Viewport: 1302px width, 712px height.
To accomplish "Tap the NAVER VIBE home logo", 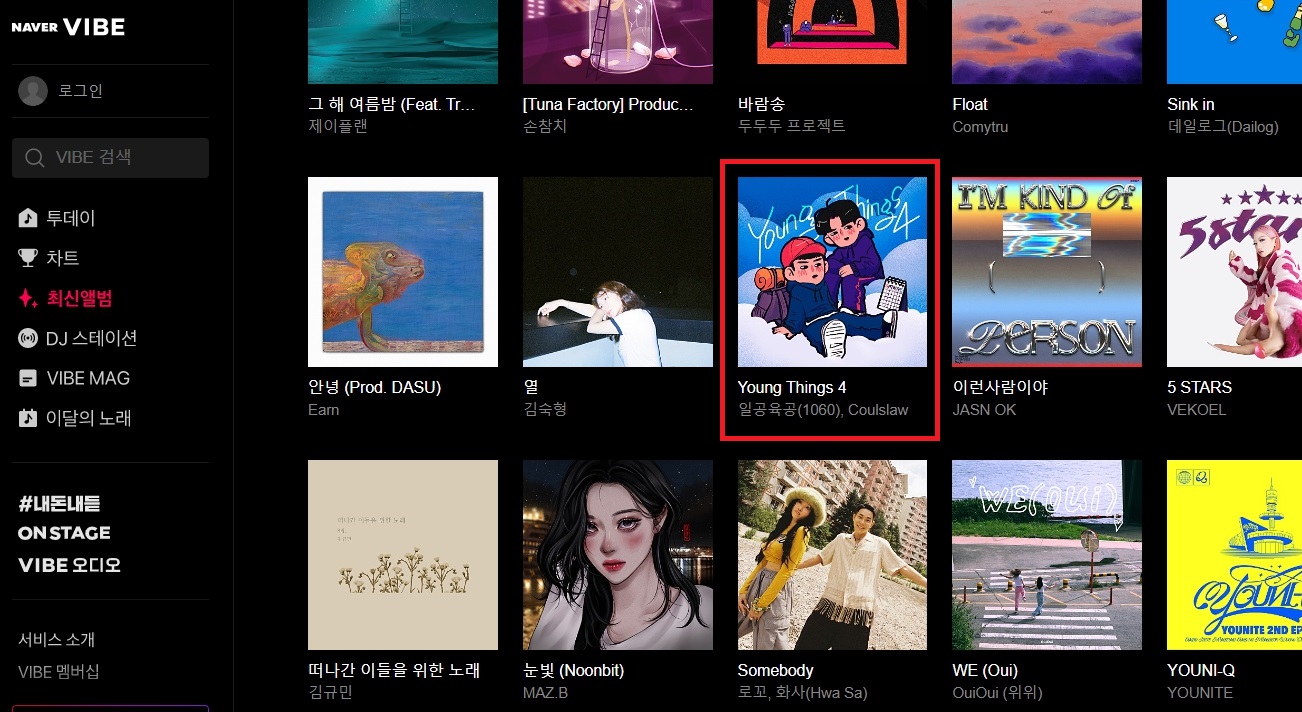I will coord(68,27).
